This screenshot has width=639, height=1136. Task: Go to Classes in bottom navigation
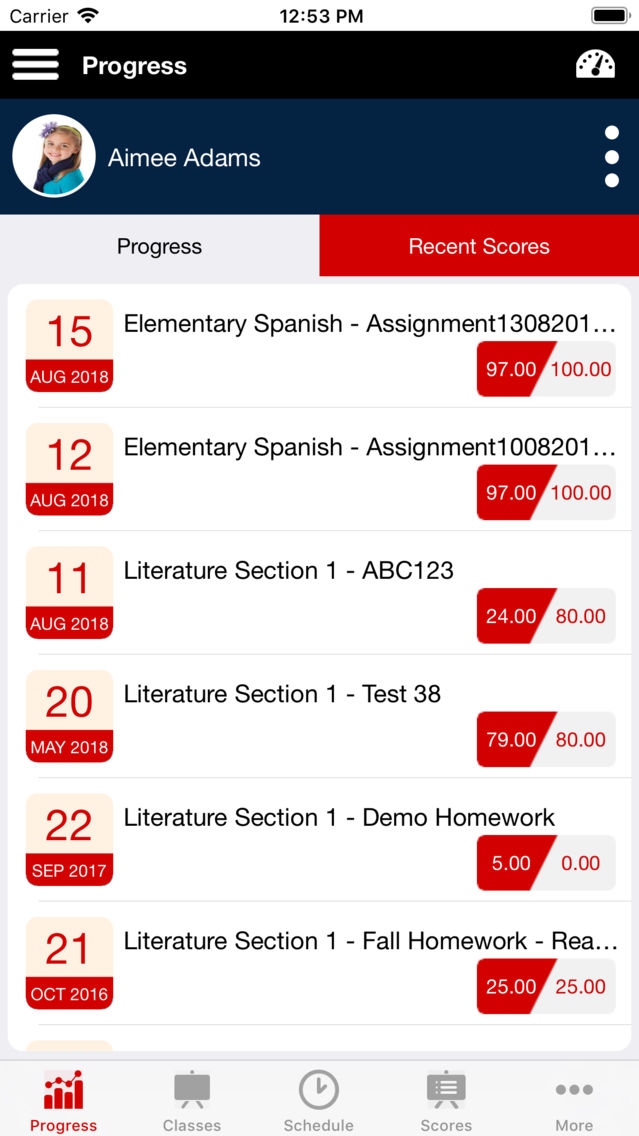pyautogui.click(x=192, y=1100)
